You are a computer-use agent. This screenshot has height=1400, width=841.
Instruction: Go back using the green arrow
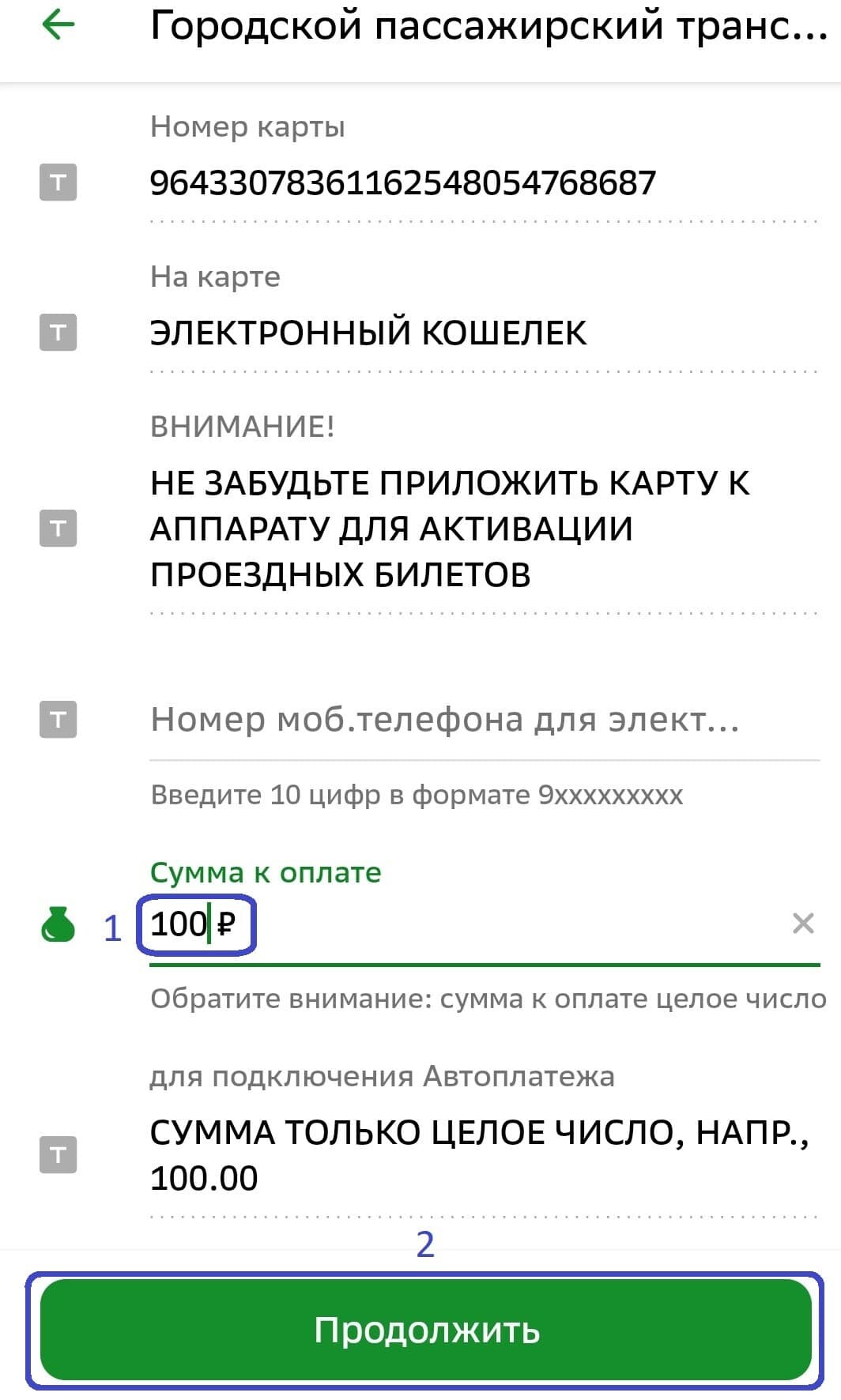coord(58,25)
